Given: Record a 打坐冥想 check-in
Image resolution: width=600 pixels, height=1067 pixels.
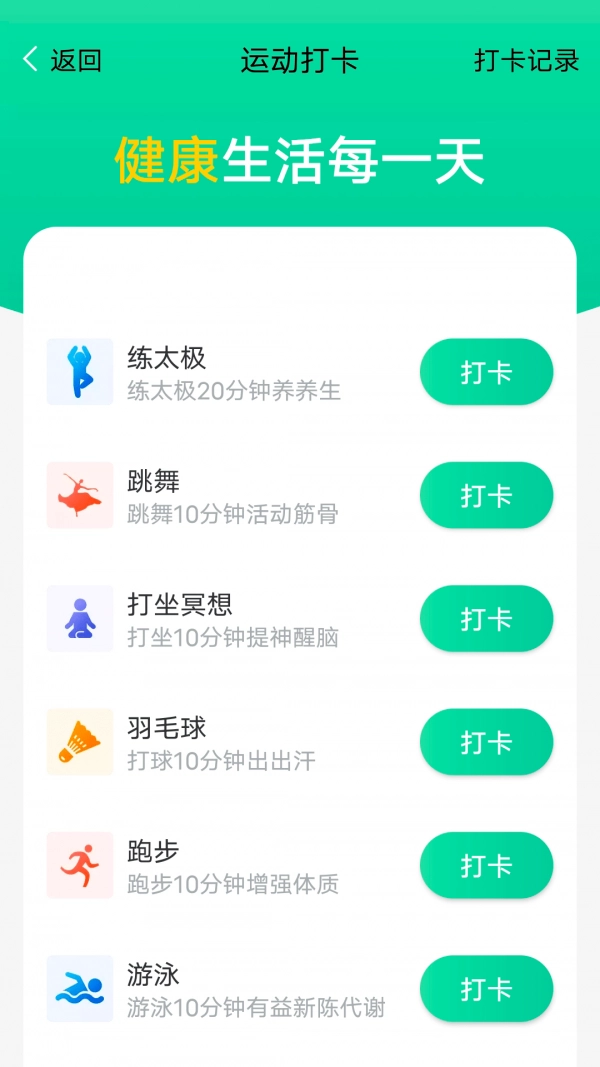Looking at the screenshot, I should coord(486,619).
